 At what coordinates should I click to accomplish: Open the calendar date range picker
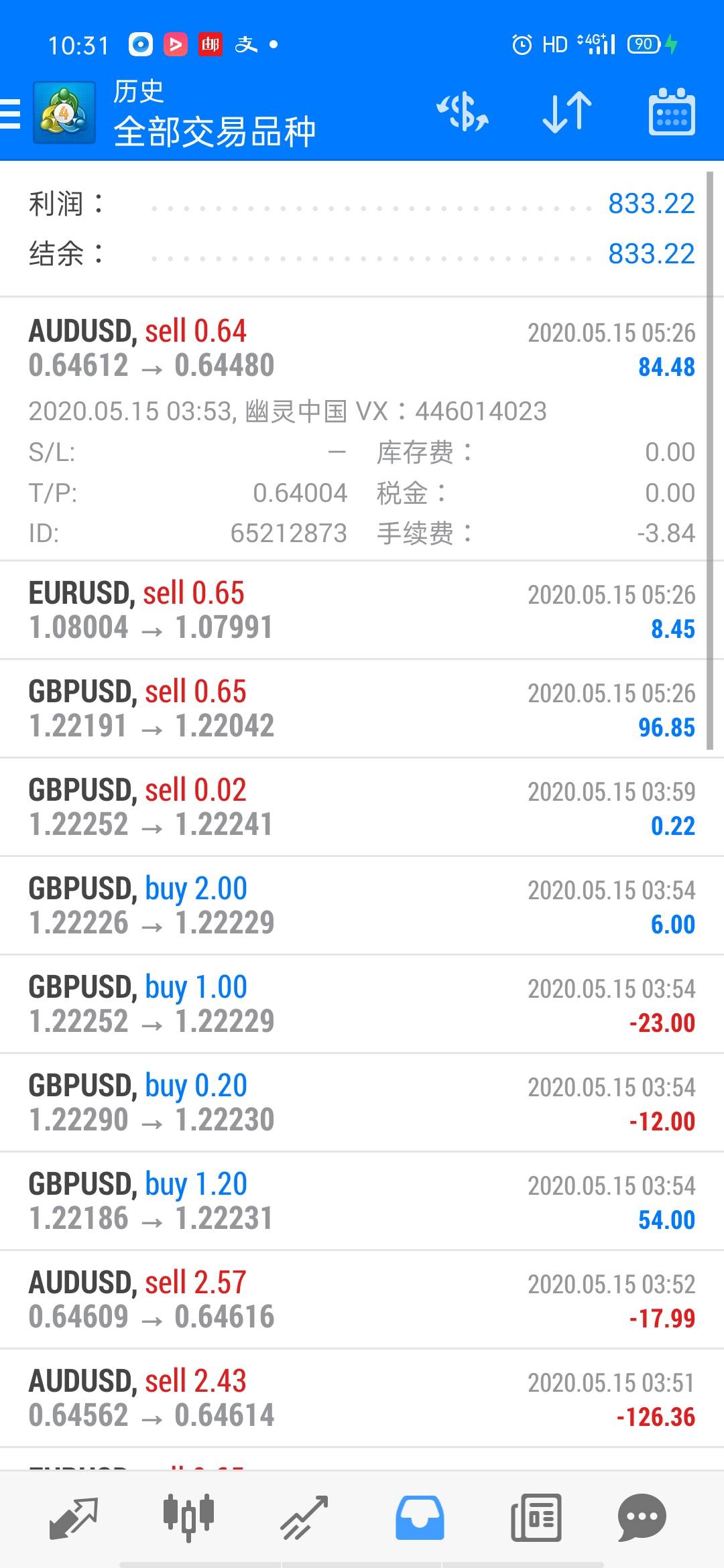click(671, 113)
